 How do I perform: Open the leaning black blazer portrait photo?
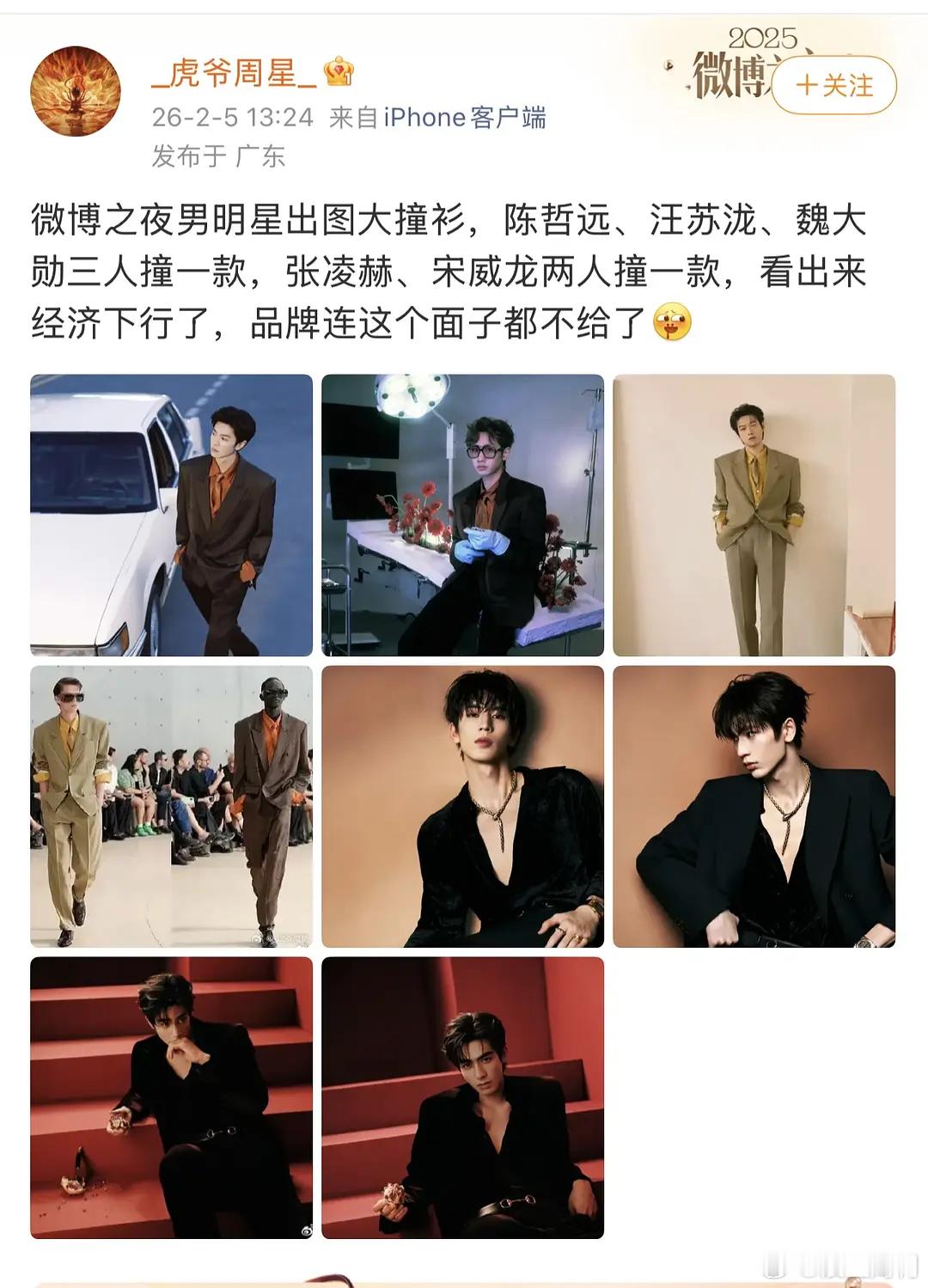pyautogui.click(x=756, y=805)
